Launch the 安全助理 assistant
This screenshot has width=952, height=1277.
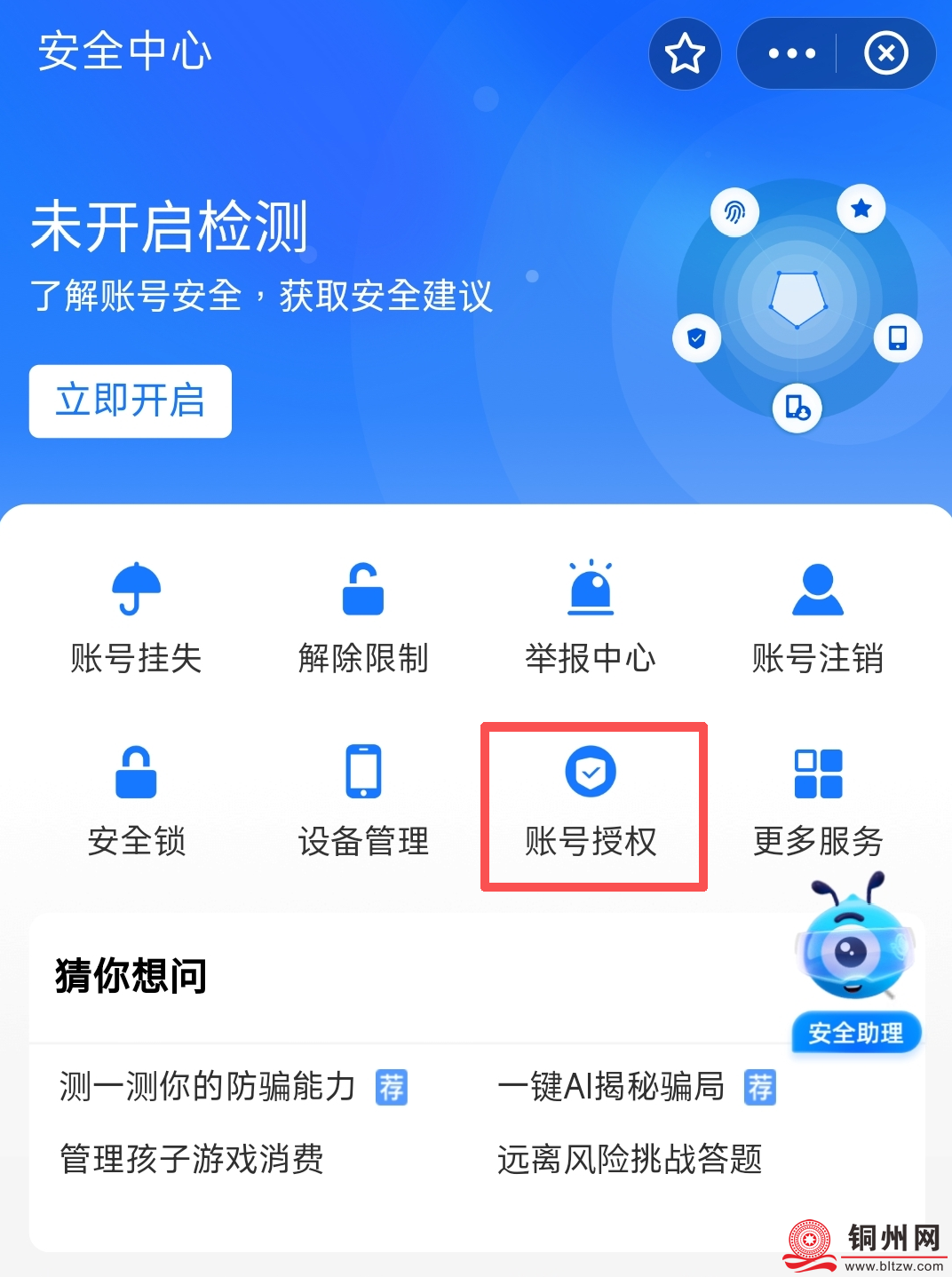click(x=855, y=970)
